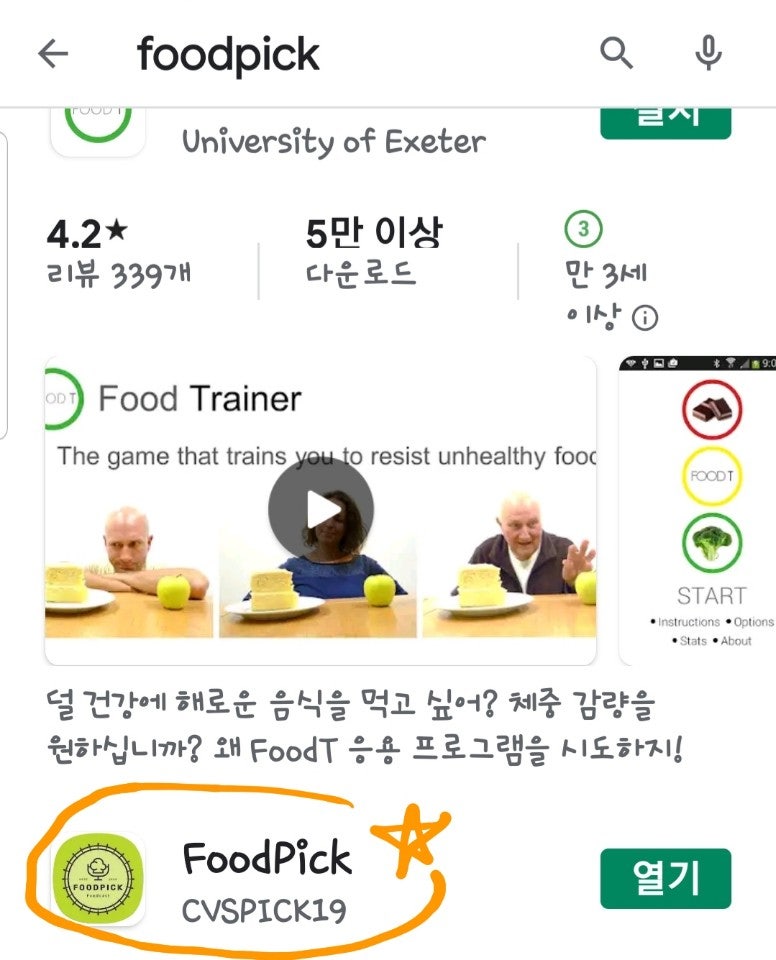Tap 열기 to open FoodPick

665,878
